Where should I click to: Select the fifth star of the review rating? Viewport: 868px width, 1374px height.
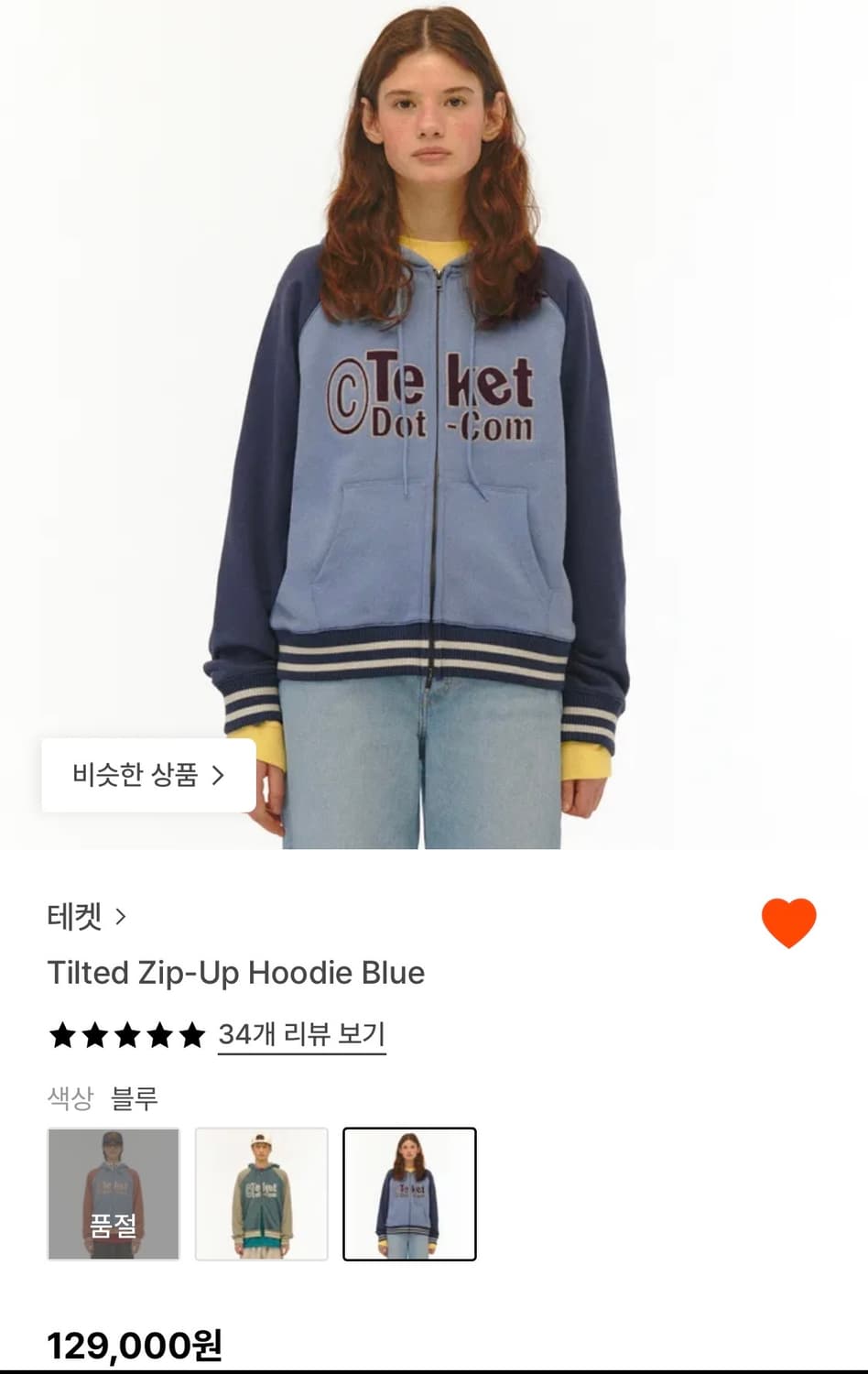point(191,1035)
